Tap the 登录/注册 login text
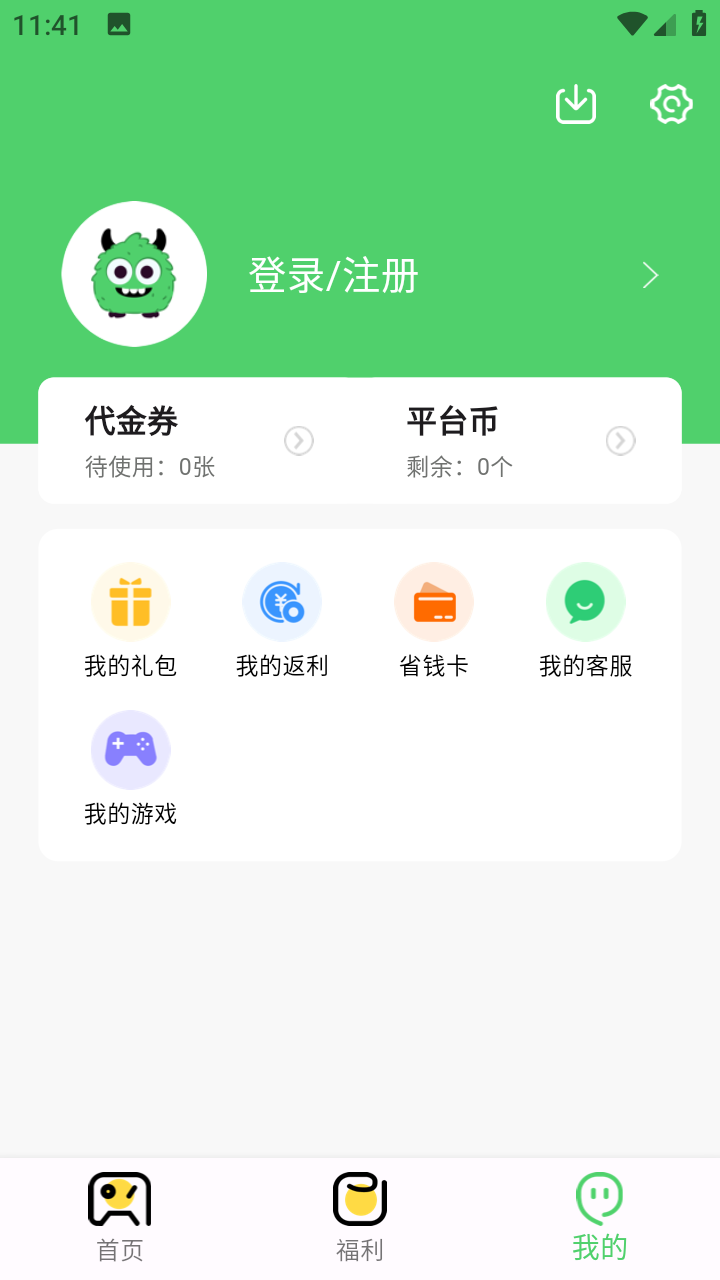The width and height of the screenshot is (720, 1280). (x=332, y=276)
